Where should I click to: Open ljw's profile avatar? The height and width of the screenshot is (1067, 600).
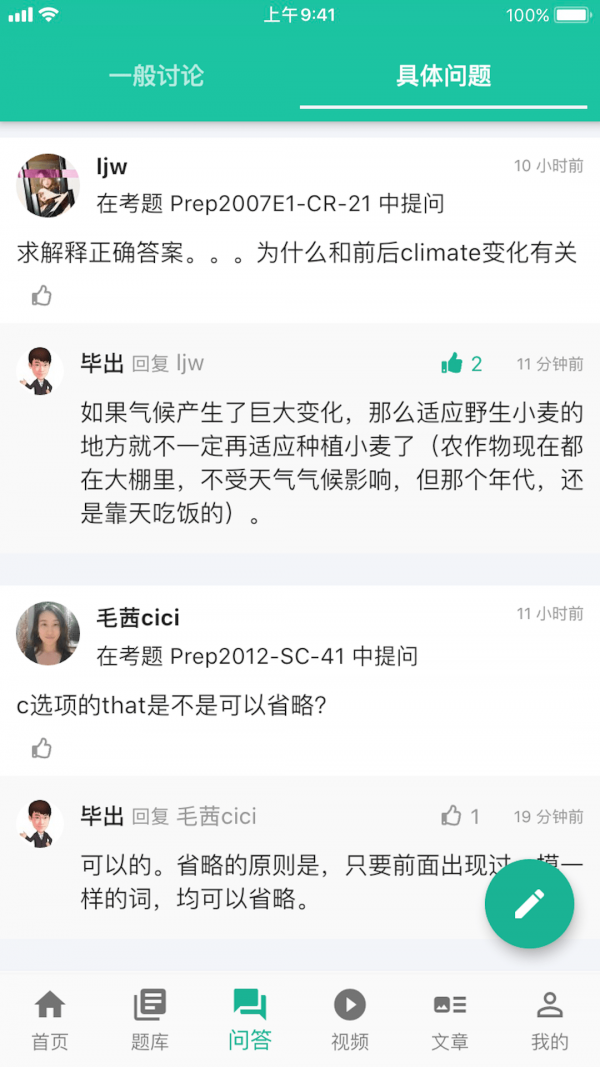pyautogui.click(x=48, y=185)
